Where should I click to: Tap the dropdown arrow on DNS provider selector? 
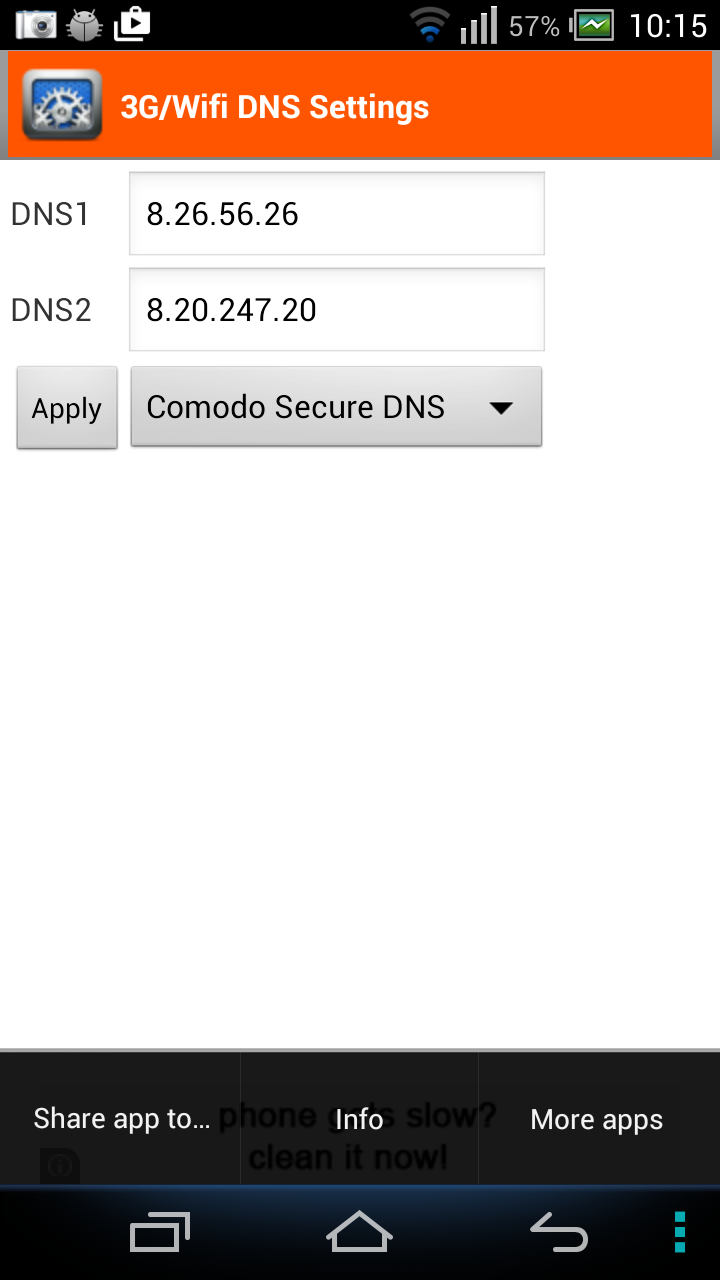click(503, 407)
